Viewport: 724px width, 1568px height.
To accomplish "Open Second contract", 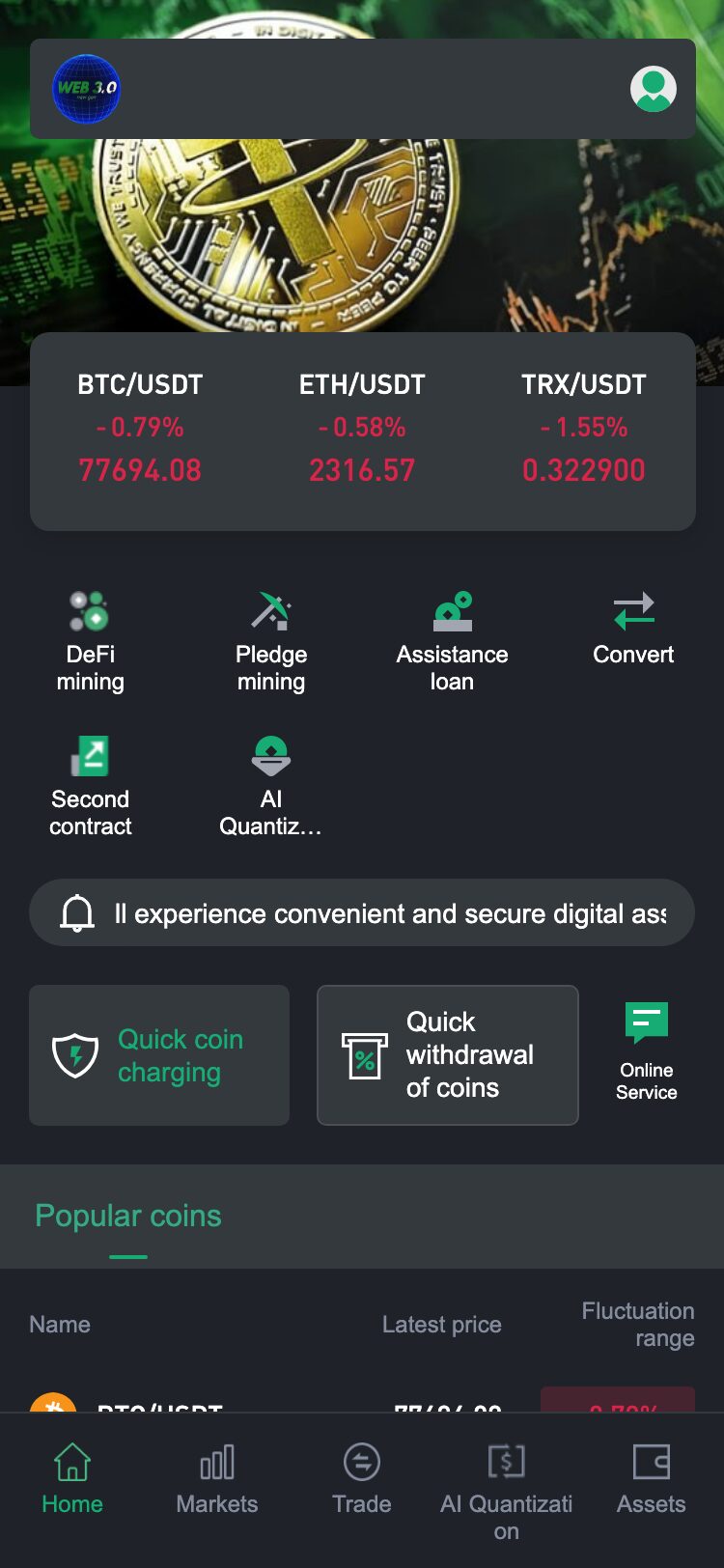I will pos(90,785).
